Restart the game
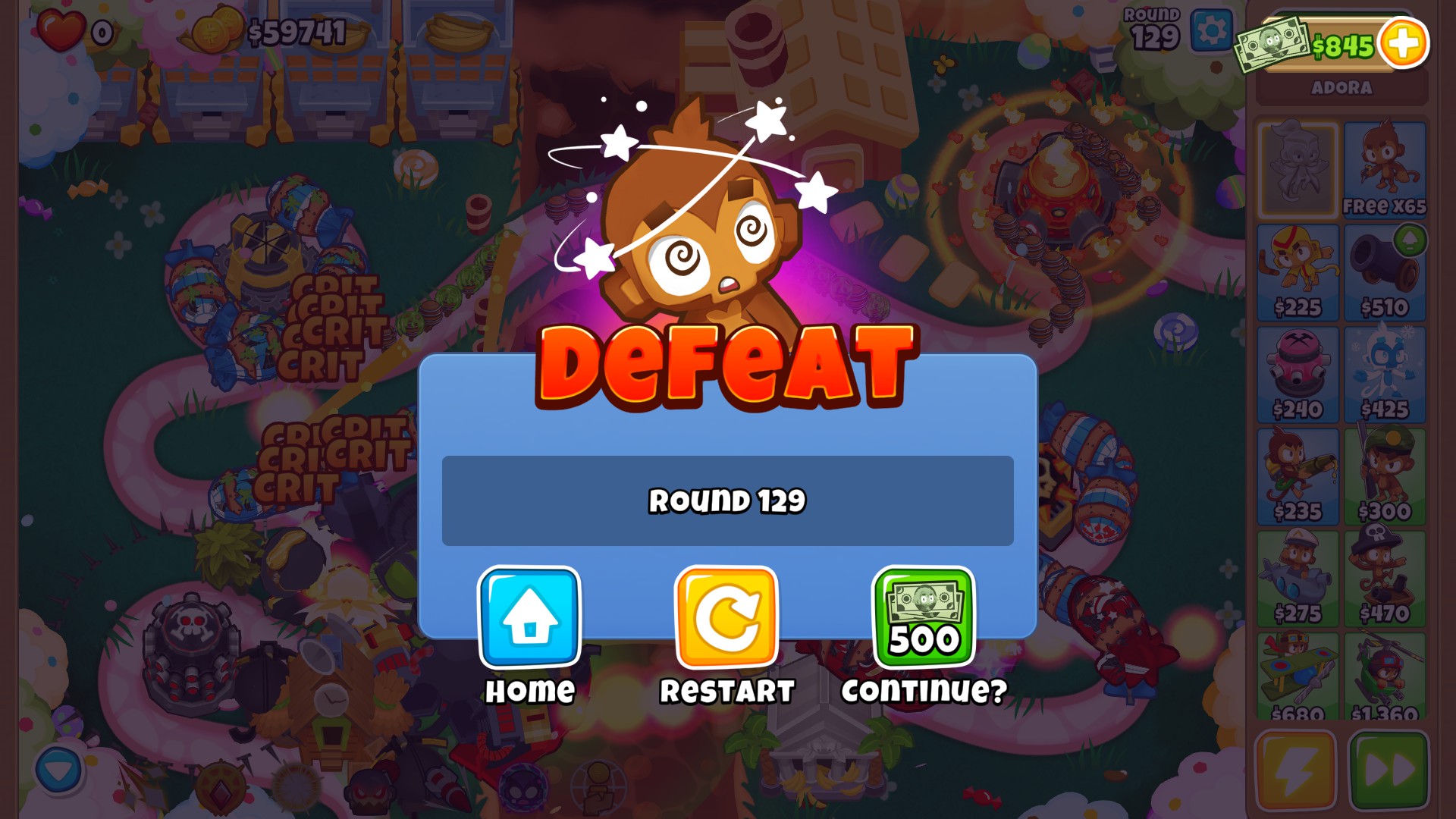 tap(726, 618)
